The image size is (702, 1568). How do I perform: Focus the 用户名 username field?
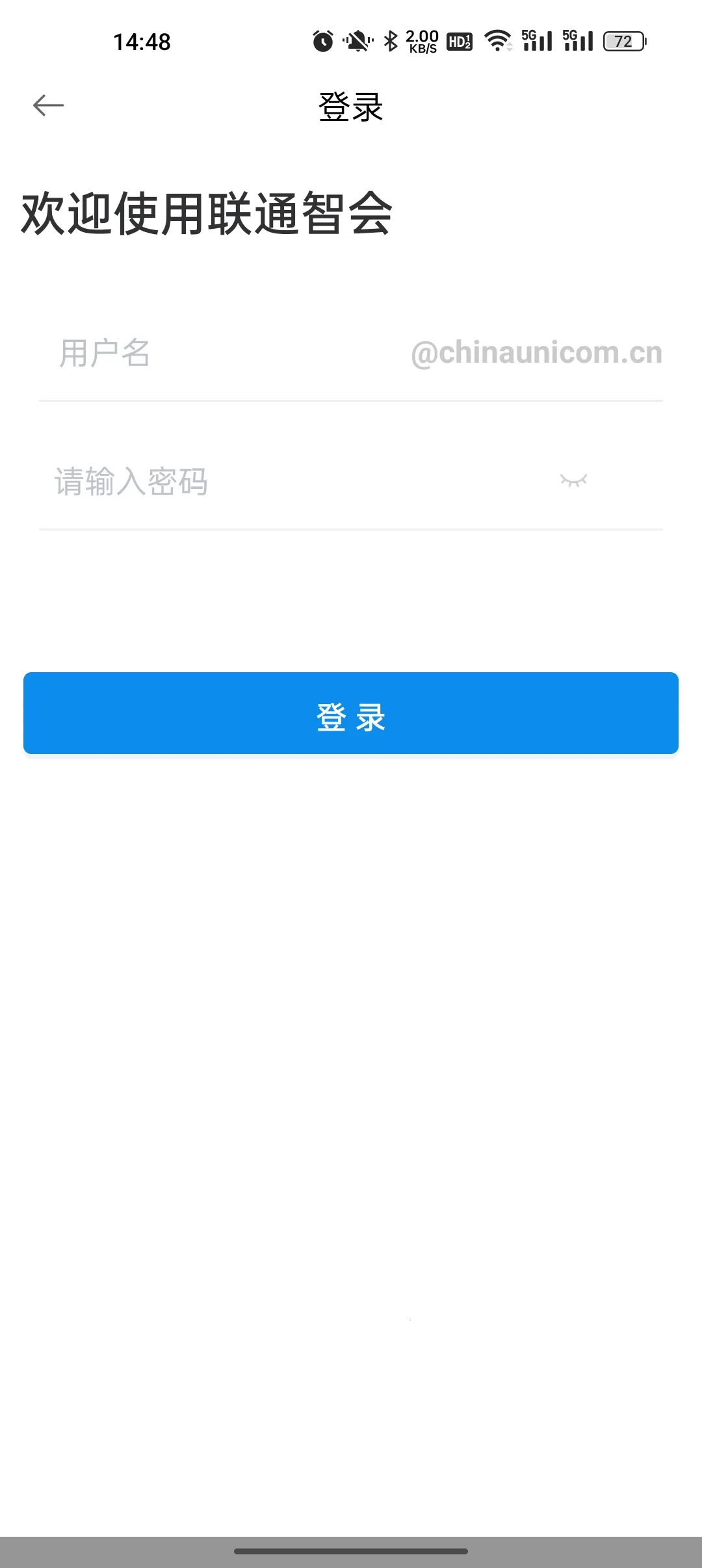[221, 354]
